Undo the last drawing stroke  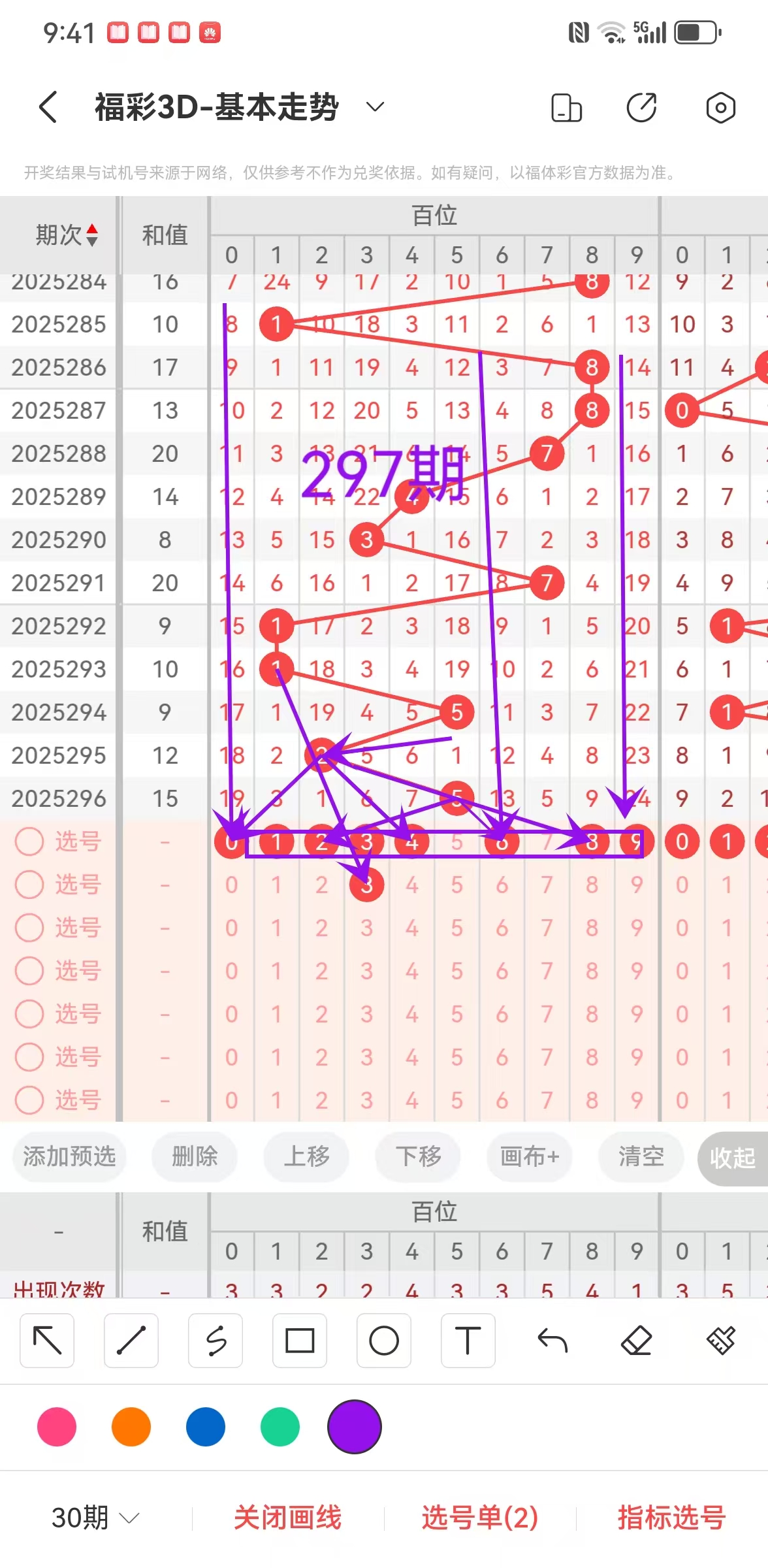click(552, 1341)
